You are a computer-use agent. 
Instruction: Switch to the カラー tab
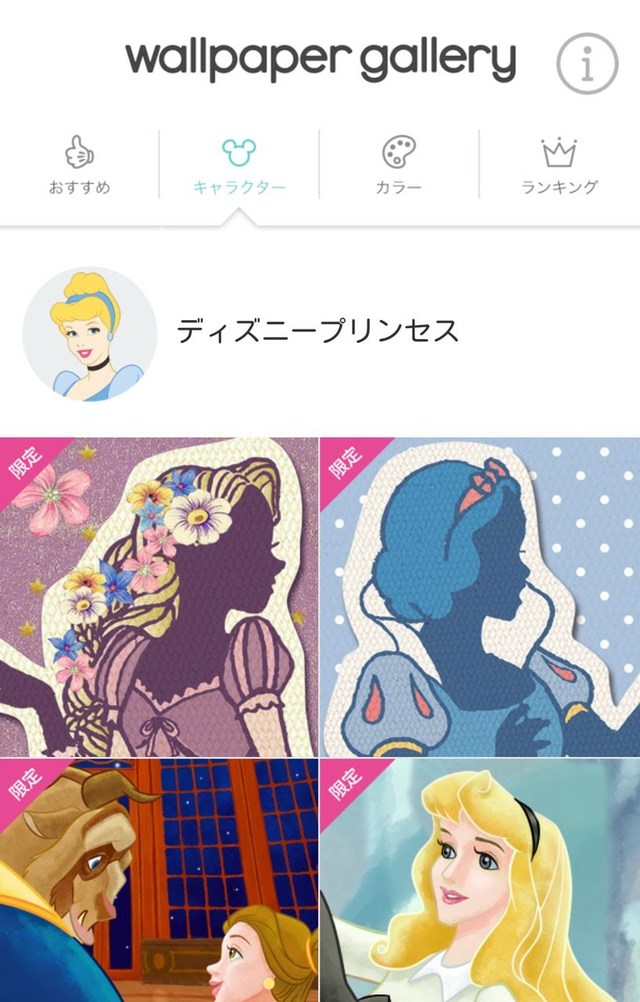point(399,166)
